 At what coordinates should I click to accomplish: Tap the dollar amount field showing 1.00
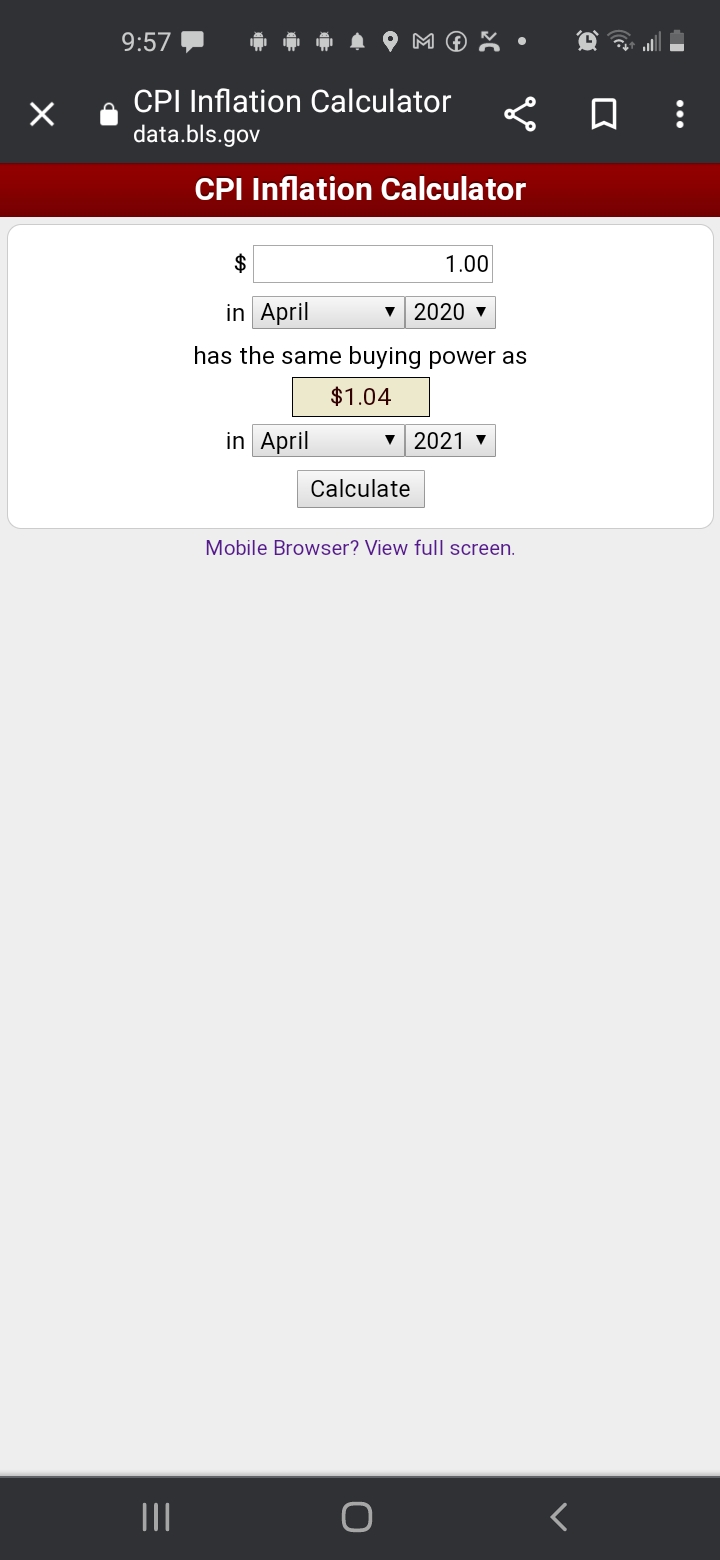click(373, 264)
